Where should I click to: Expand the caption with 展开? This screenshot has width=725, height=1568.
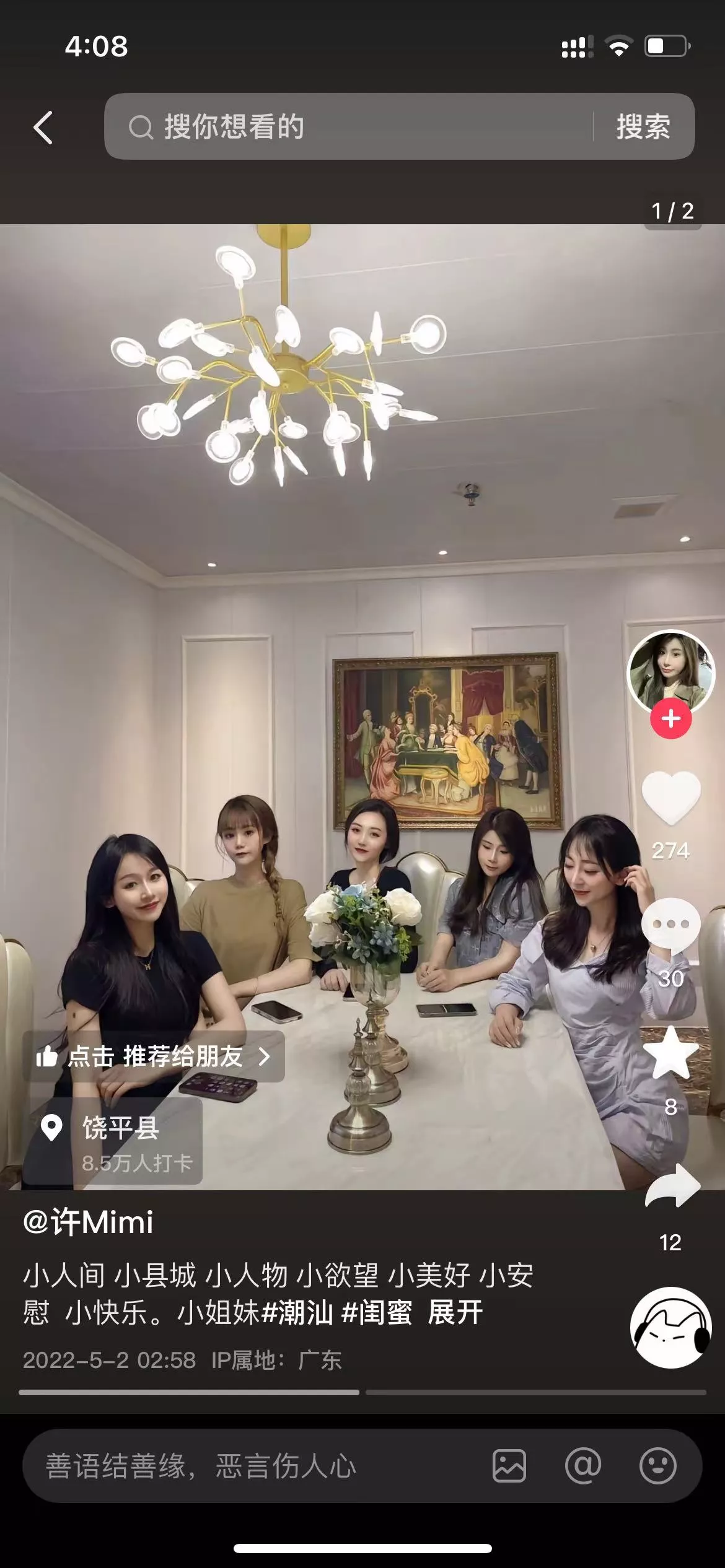(x=455, y=1313)
